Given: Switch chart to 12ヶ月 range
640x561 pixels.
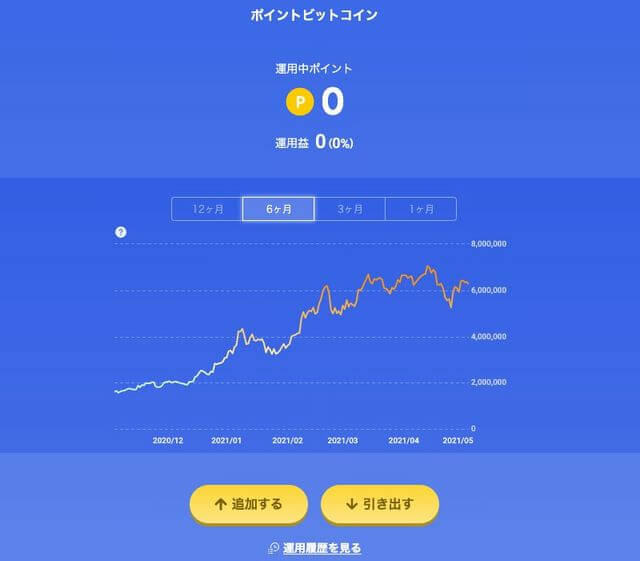Looking at the screenshot, I should (x=207, y=209).
